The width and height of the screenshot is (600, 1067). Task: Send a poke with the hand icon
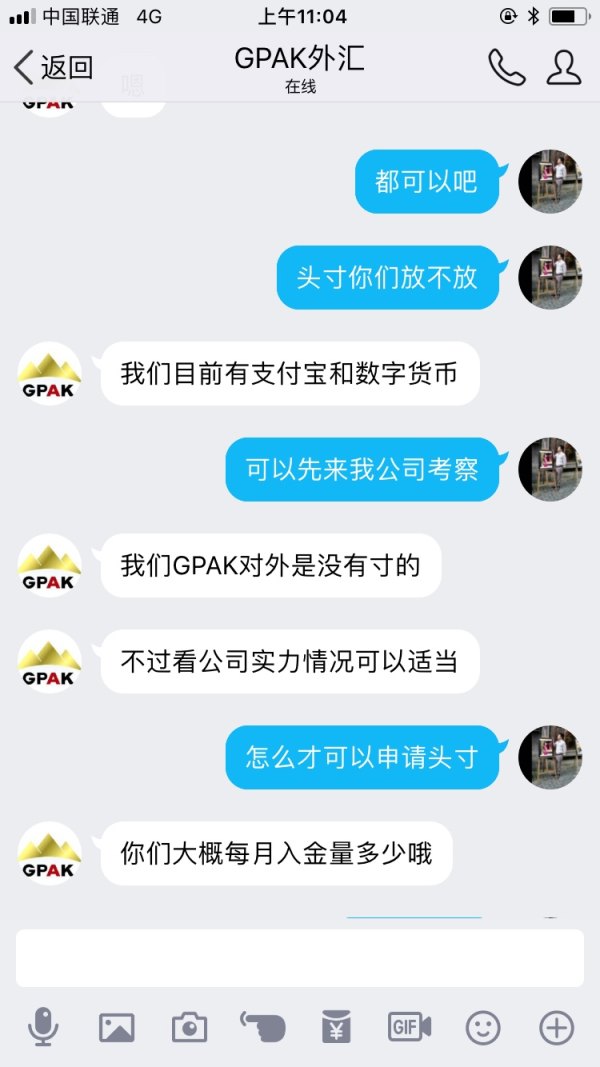(263, 1027)
